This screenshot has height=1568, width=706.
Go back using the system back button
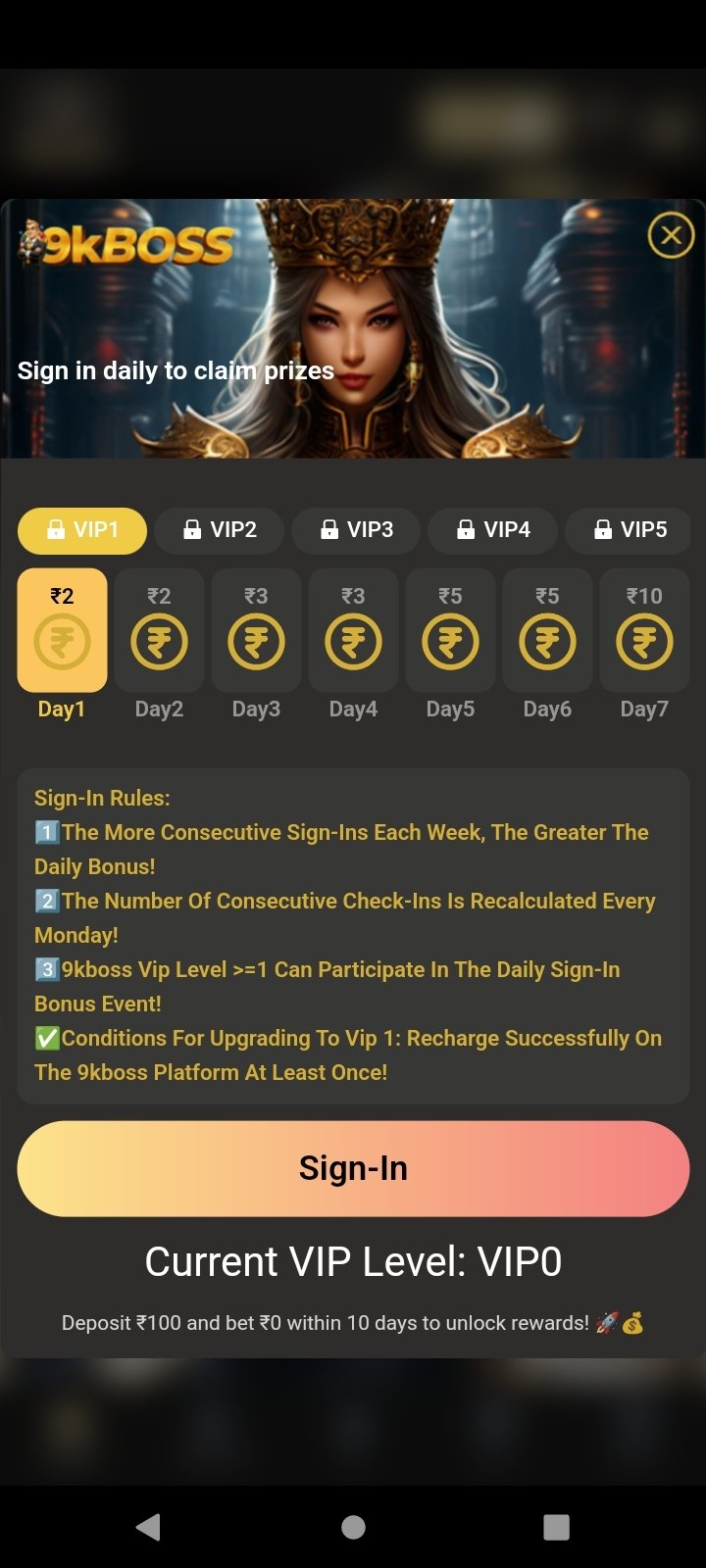[149, 1527]
